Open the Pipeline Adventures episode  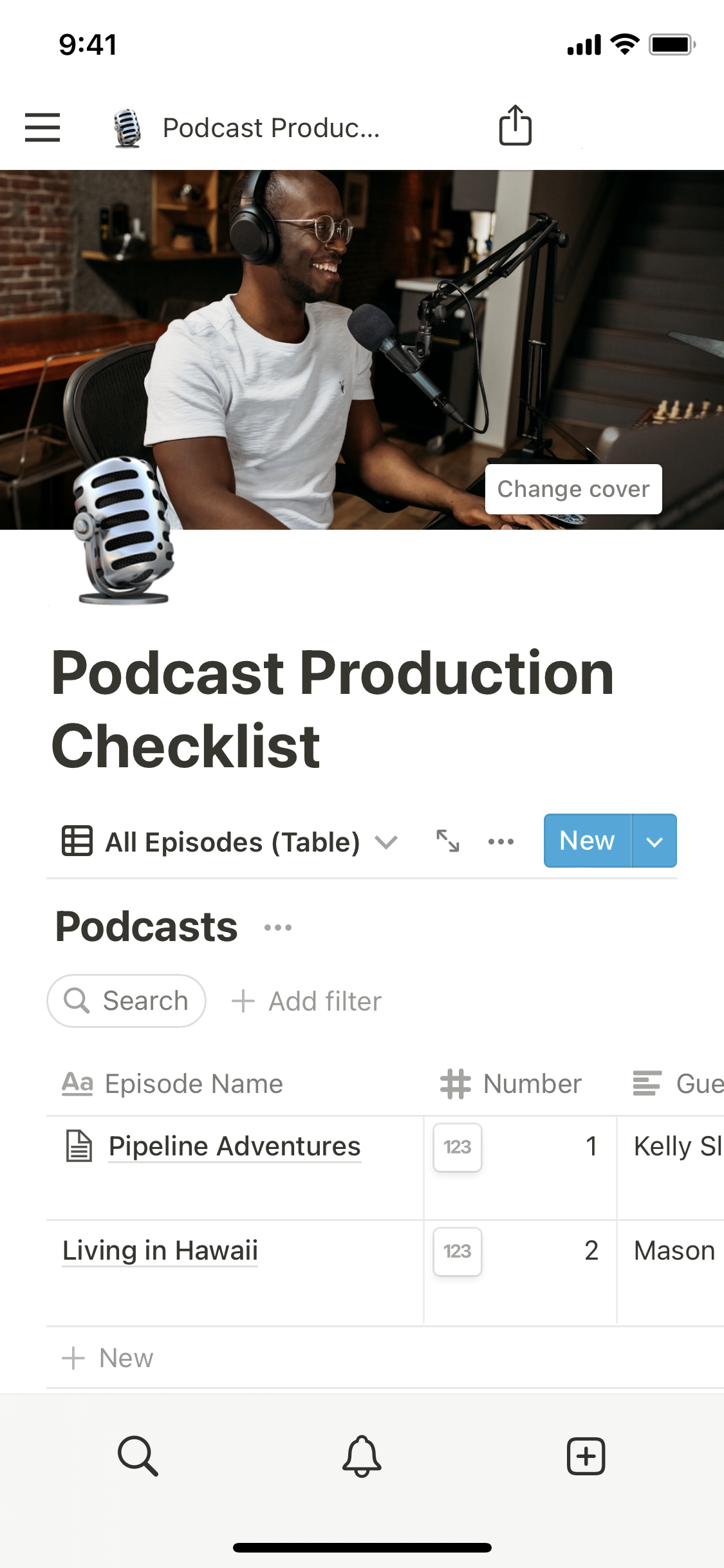[234, 1146]
